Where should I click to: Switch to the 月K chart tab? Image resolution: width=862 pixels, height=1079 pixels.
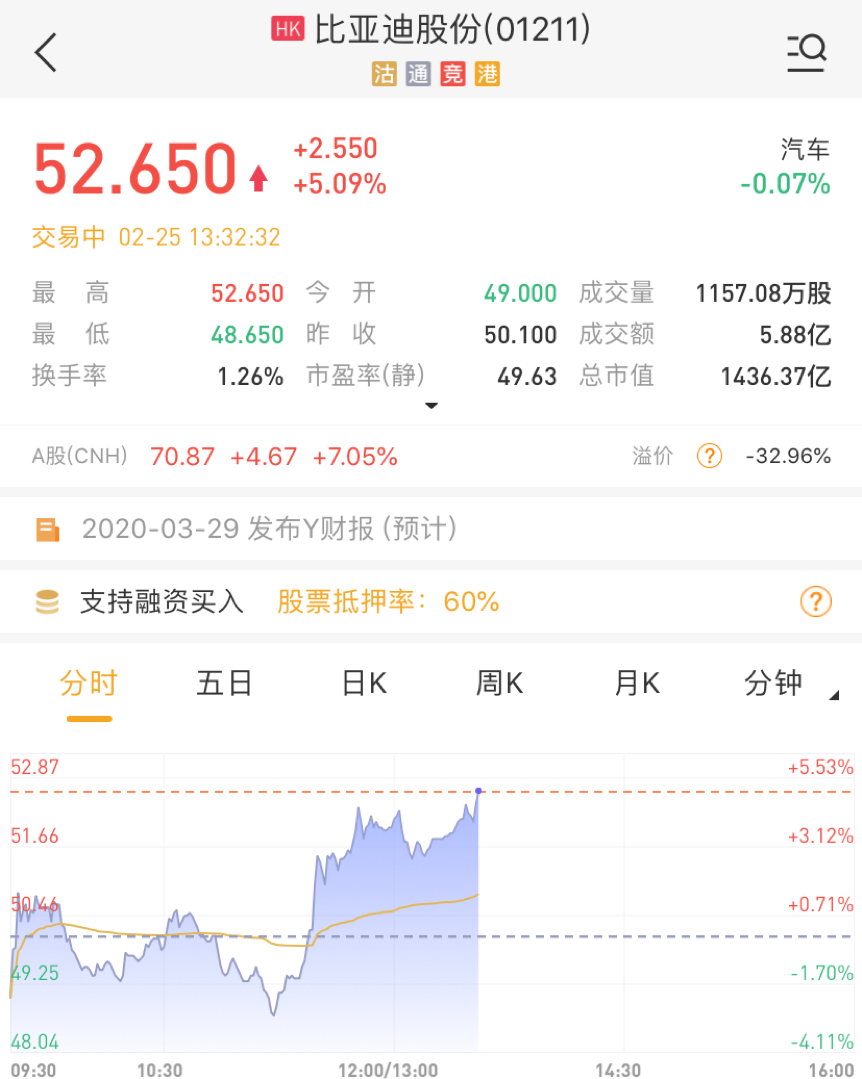(637, 684)
